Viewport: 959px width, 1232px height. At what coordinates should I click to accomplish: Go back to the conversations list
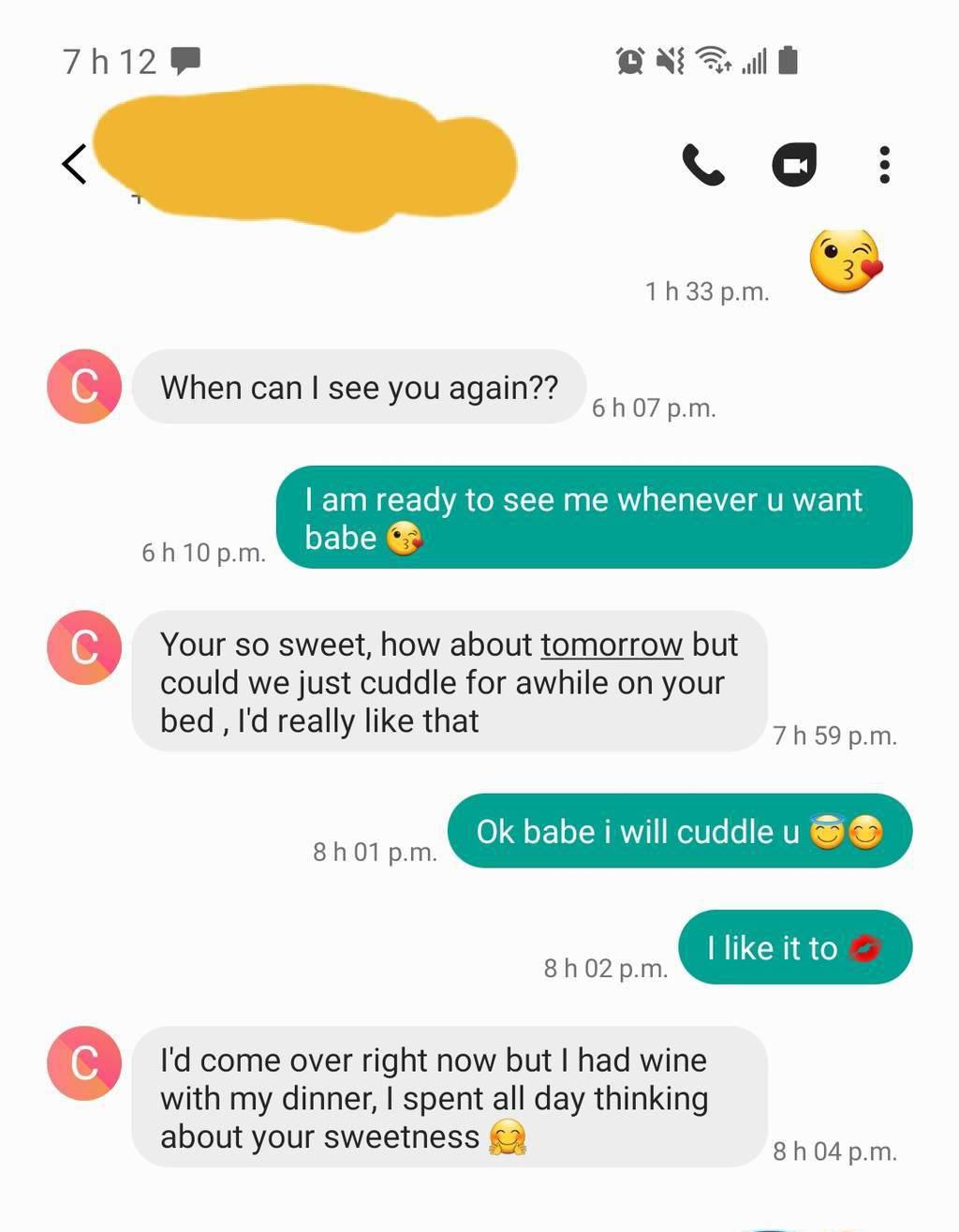[x=75, y=165]
